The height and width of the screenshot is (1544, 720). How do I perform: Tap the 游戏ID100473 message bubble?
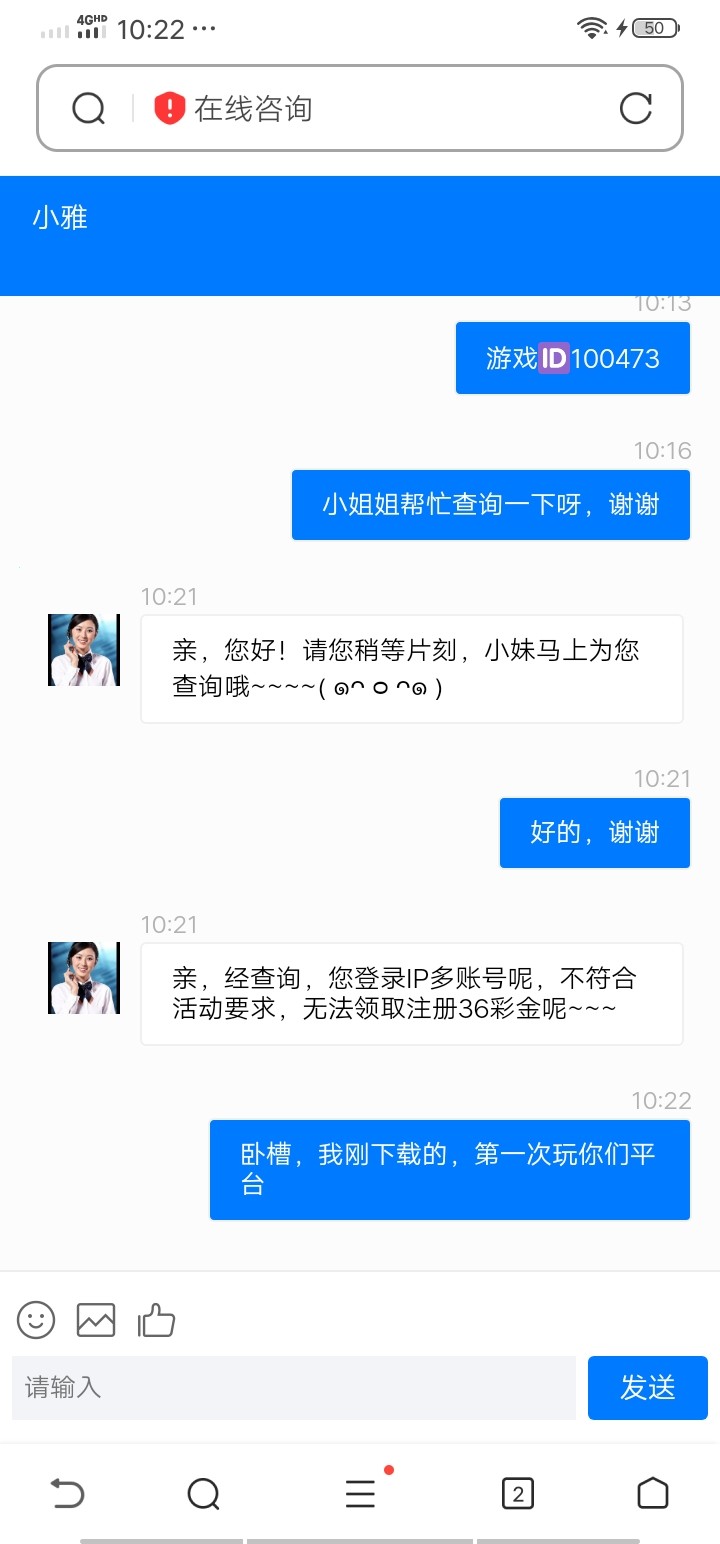(x=572, y=358)
